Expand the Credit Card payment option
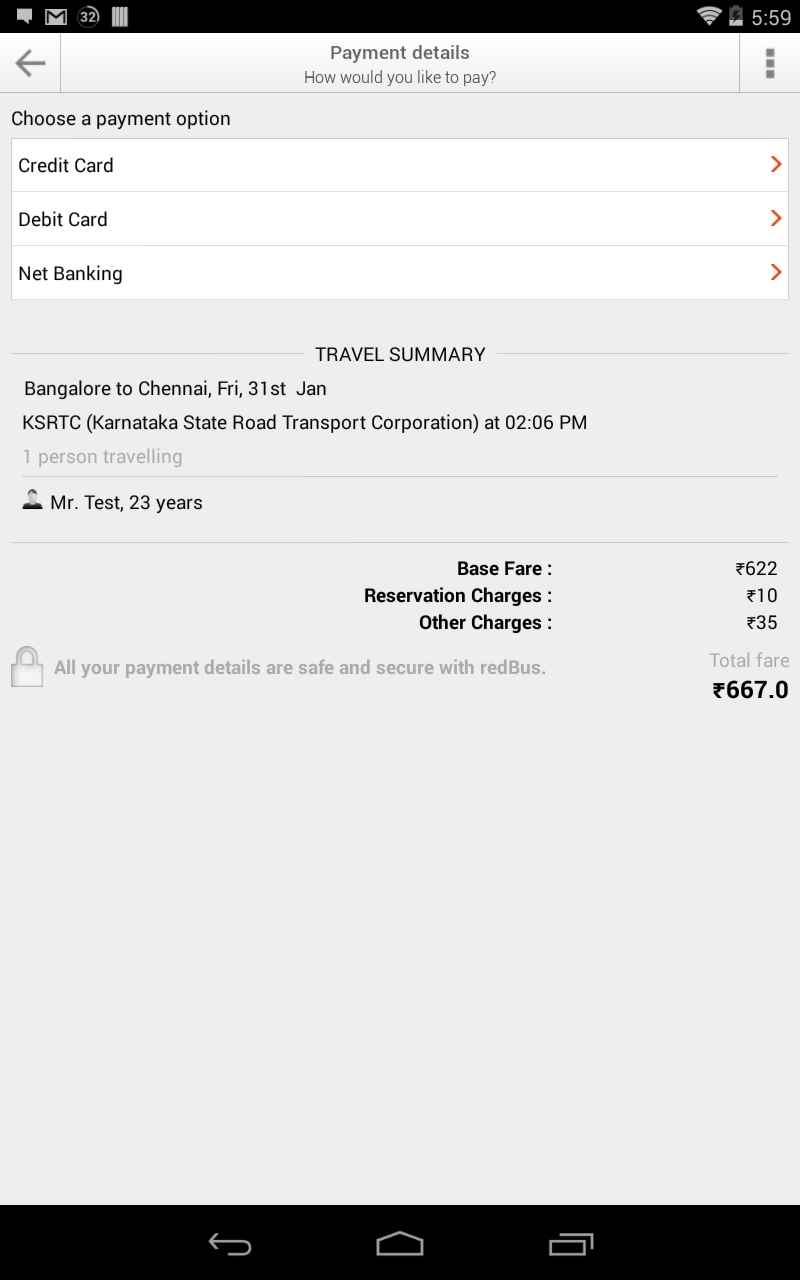800x1280 pixels. (775, 164)
